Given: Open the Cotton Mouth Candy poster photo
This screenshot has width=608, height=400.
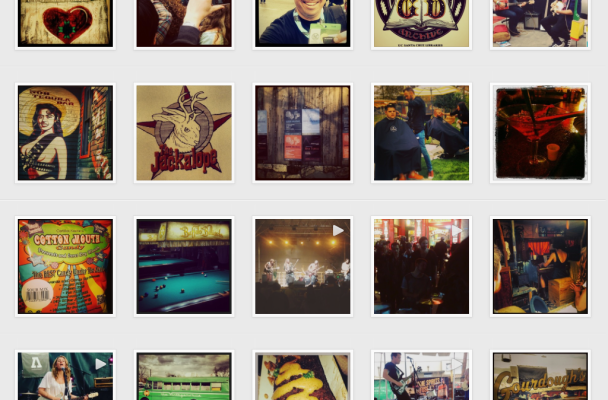Looking at the screenshot, I should point(65,266).
